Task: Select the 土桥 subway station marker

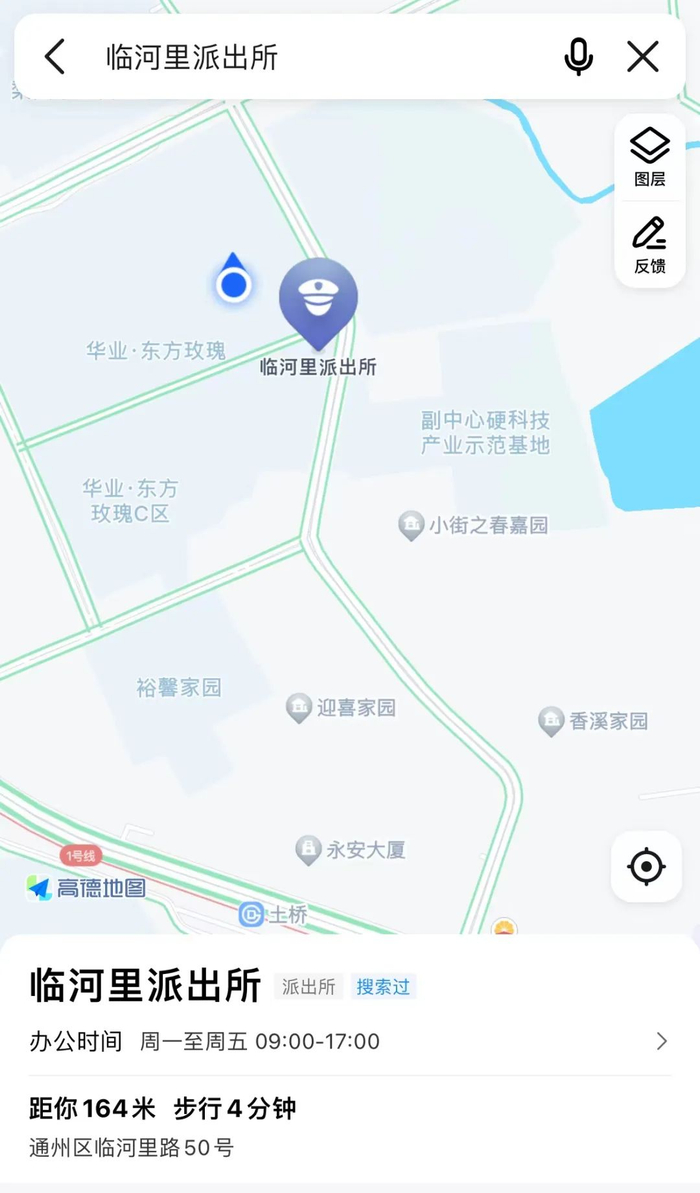Action: (272, 914)
